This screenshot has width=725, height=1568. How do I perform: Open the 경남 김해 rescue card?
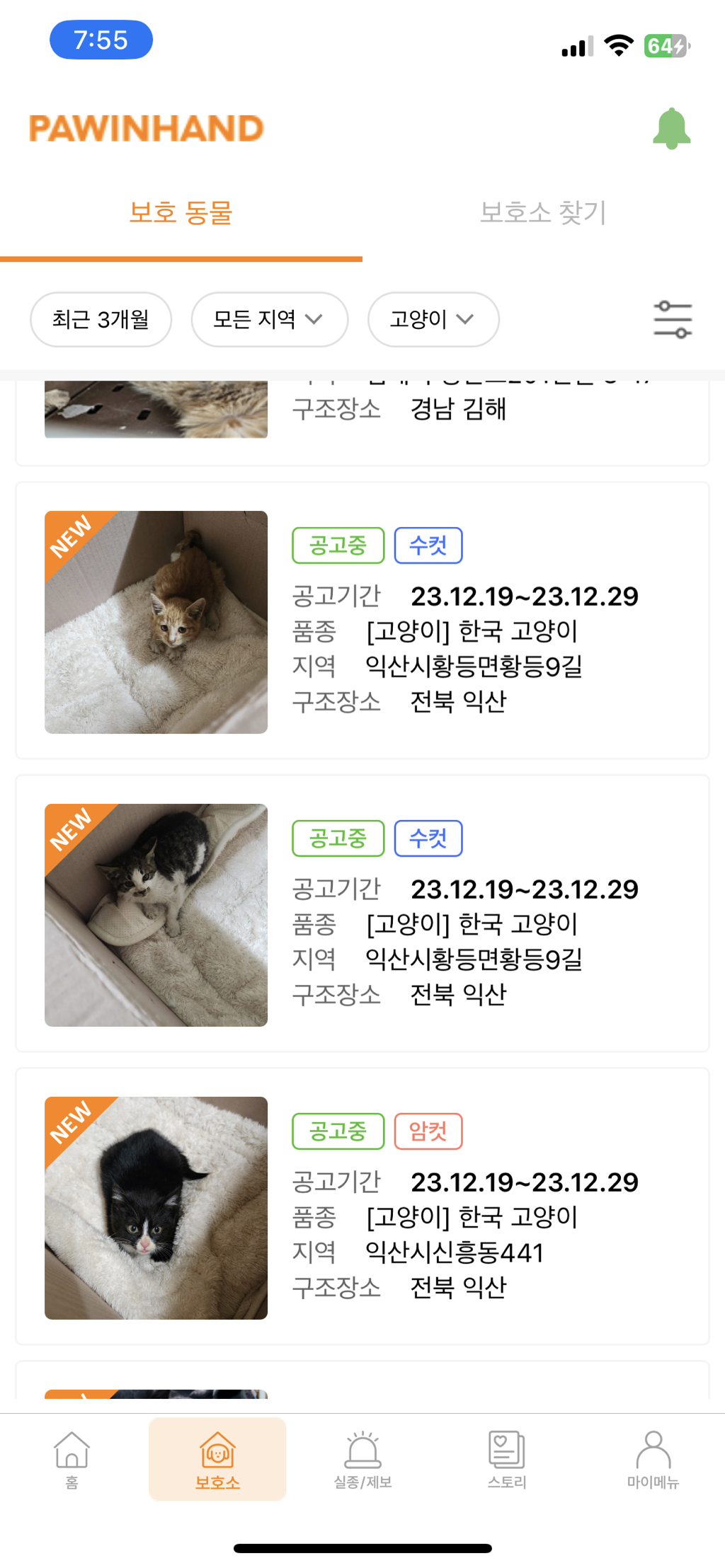(362, 417)
